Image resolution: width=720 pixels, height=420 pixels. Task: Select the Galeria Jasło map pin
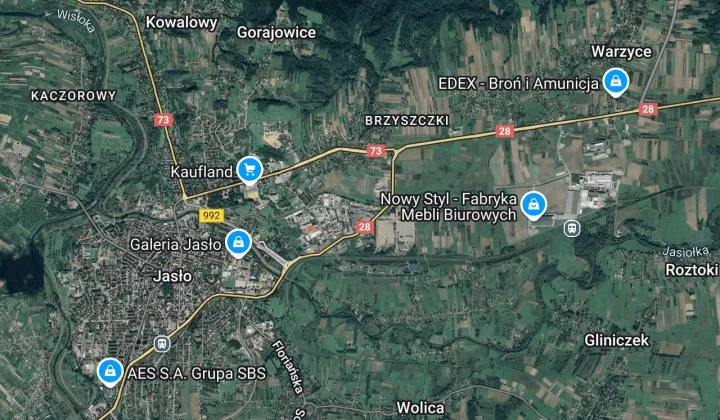click(x=238, y=242)
